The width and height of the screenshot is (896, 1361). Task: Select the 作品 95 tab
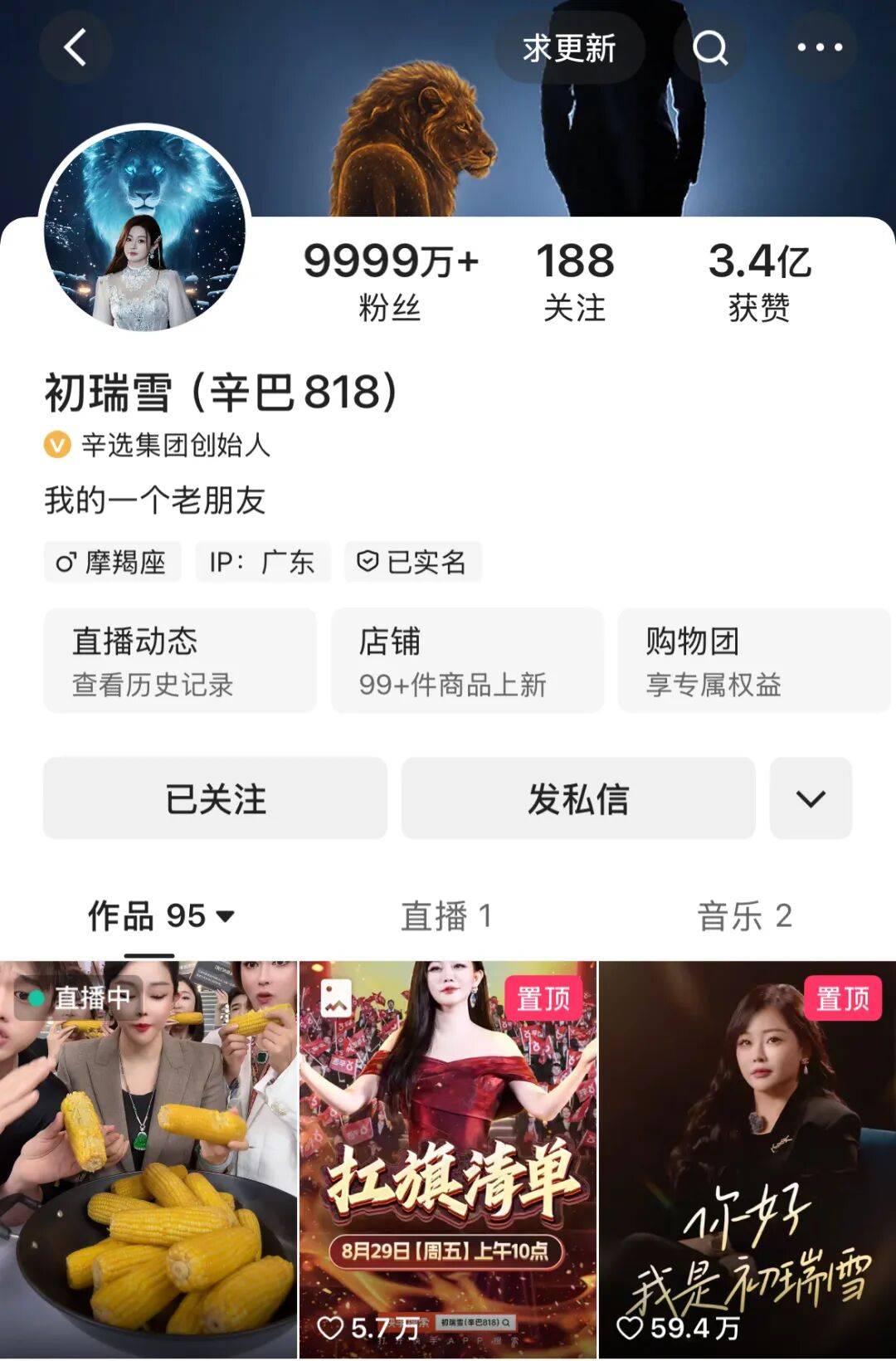[x=162, y=916]
